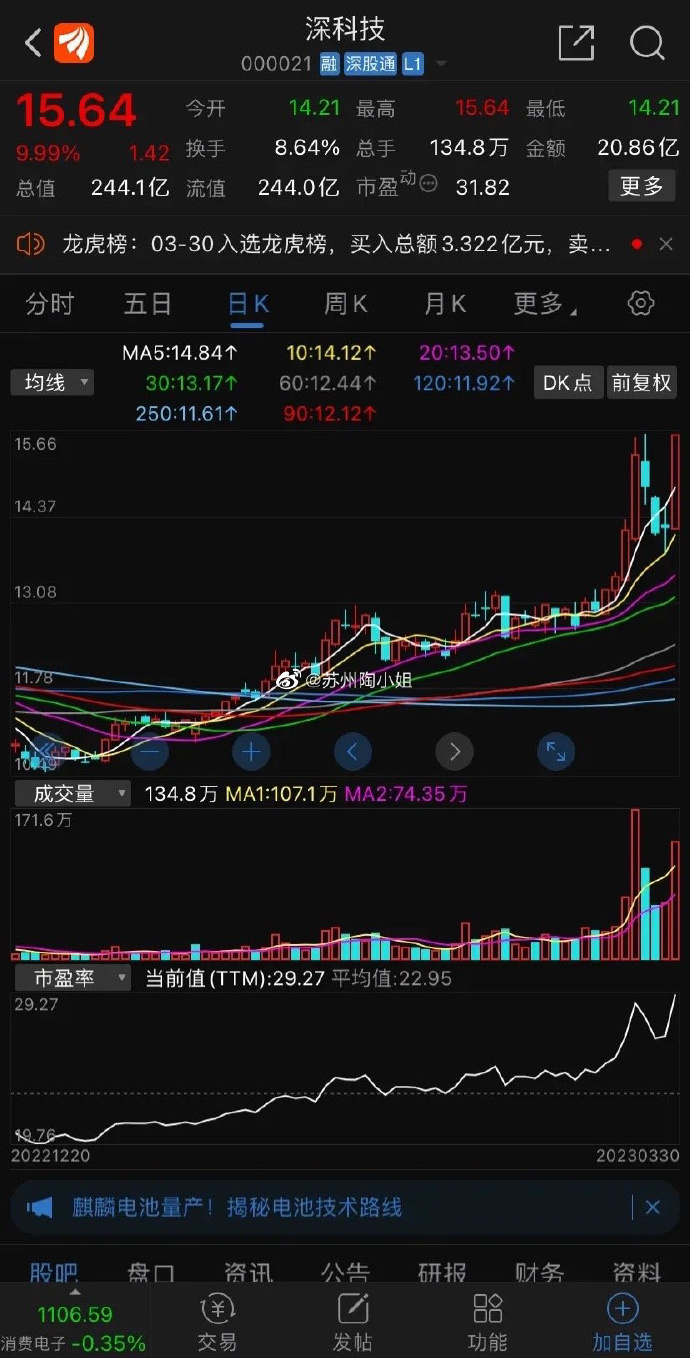Switch to the 五日 chart tab

[148, 304]
